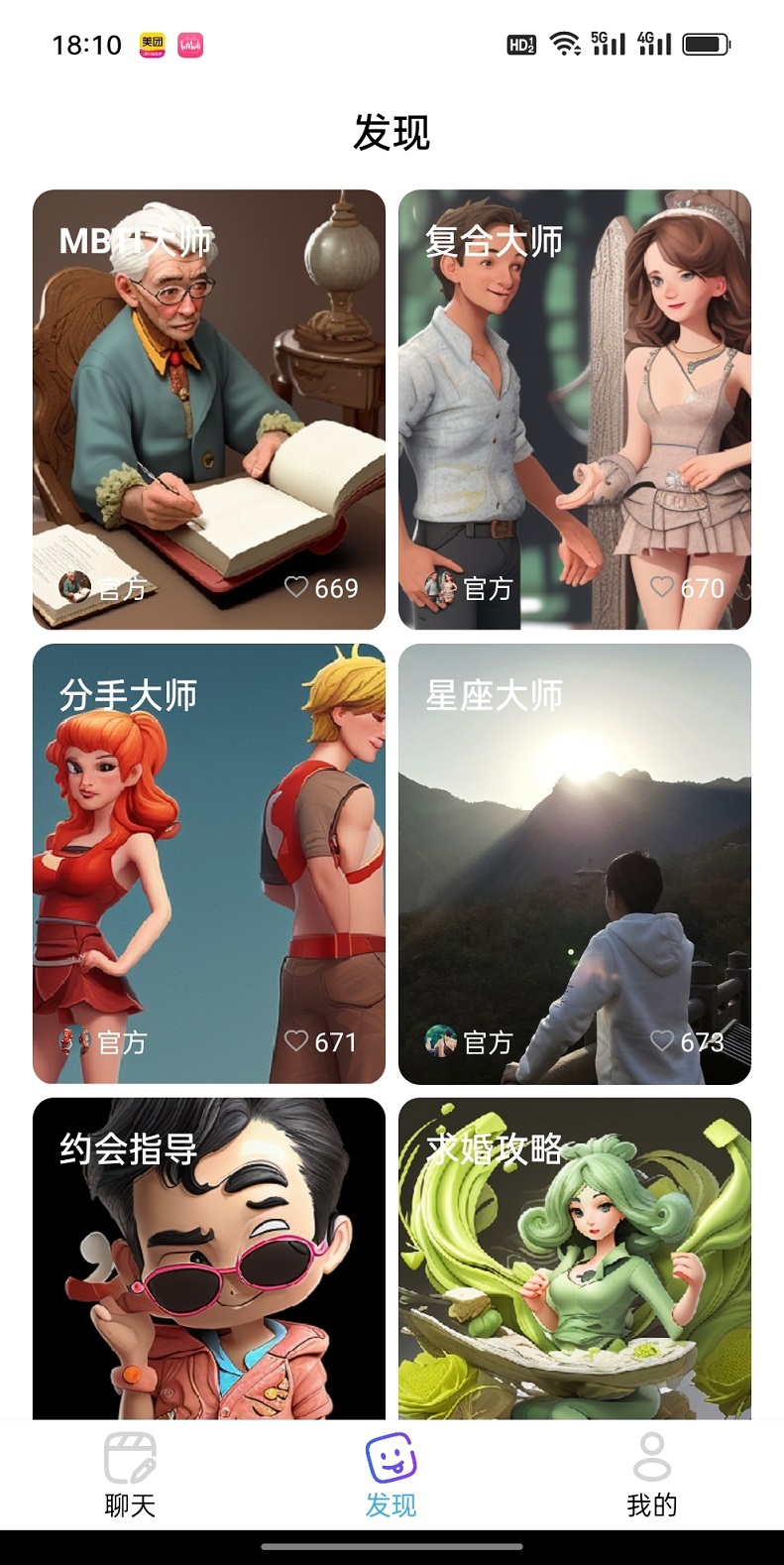Open the 约会指导 card
The image size is (784, 1565).
(x=208, y=1260)
